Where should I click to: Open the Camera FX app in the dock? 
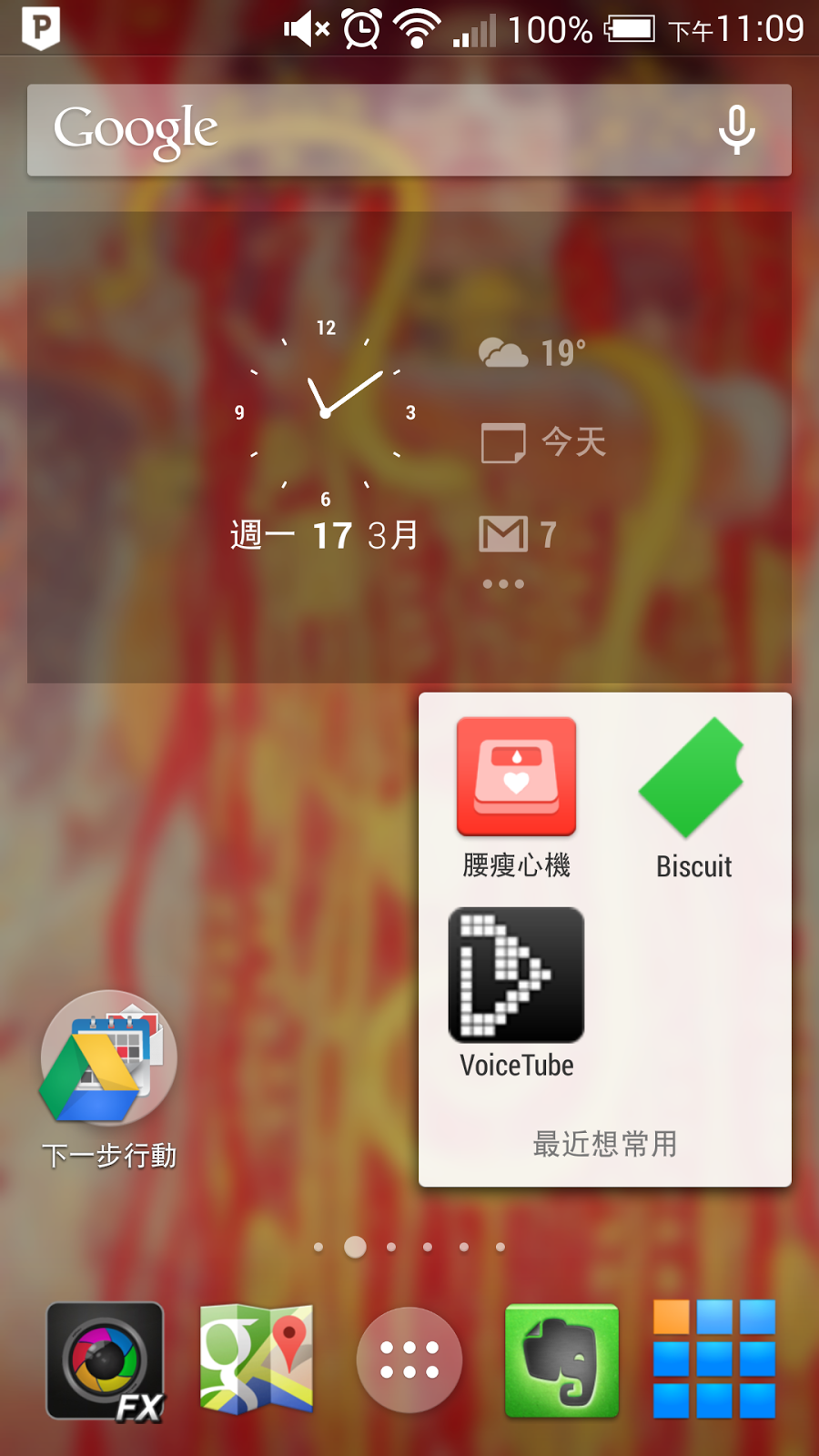tap(106, 1361)
